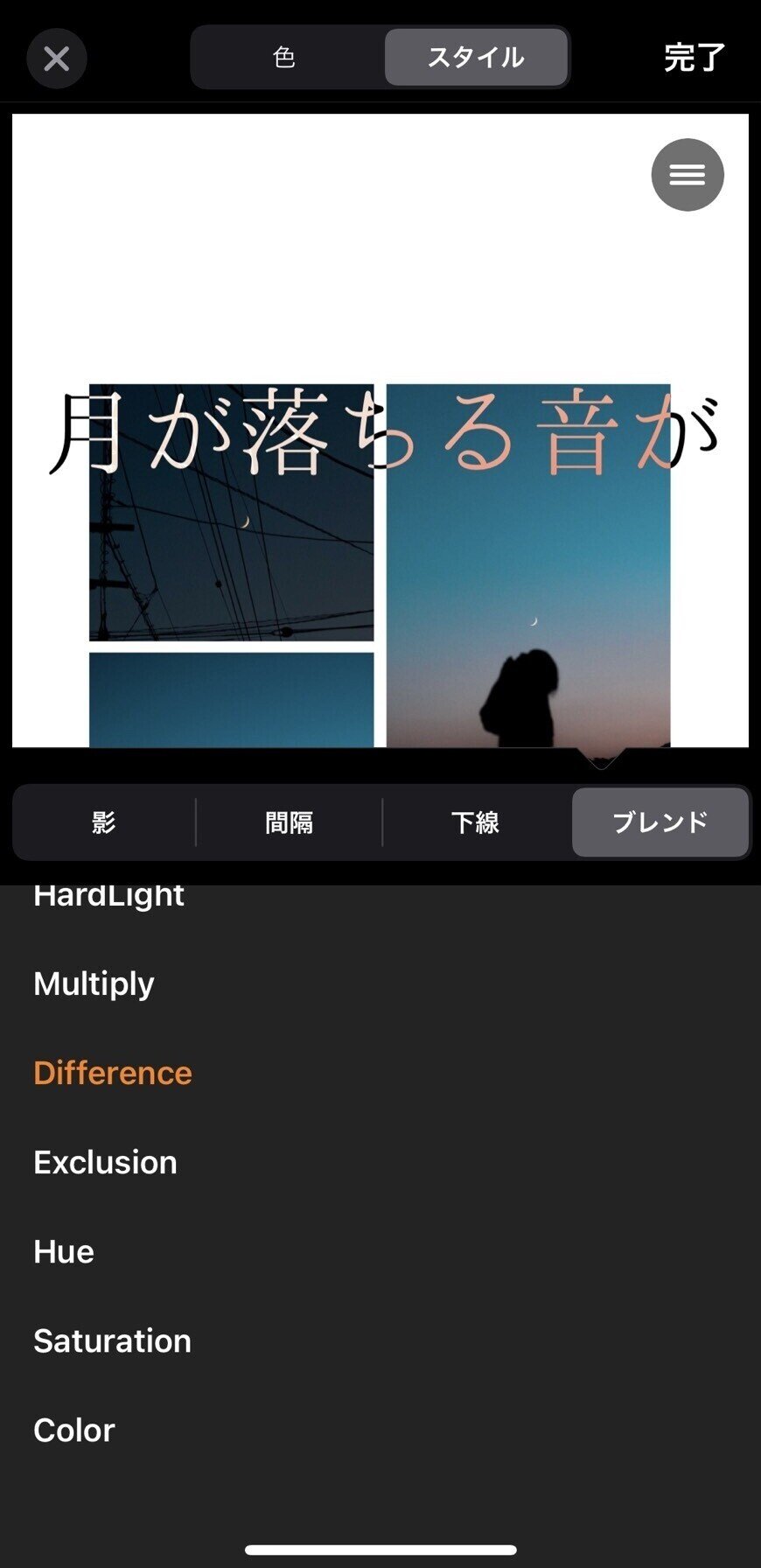Select the Difference blend mode
The height and width of the screenshot is (1568, 761).
point(112,1073)
